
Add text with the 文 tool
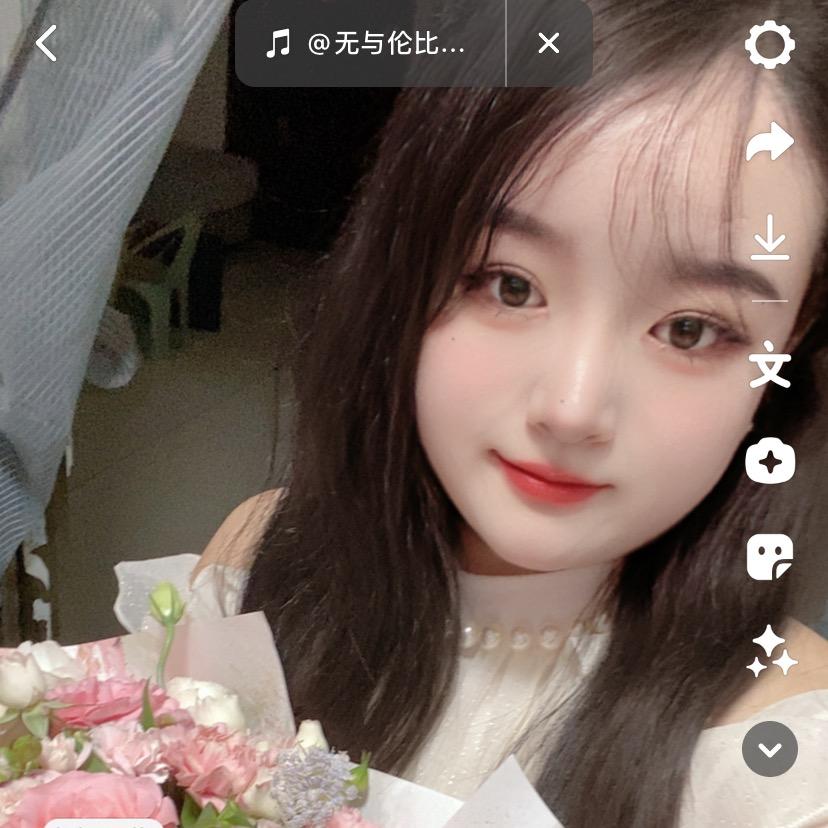tap(770, 364)
